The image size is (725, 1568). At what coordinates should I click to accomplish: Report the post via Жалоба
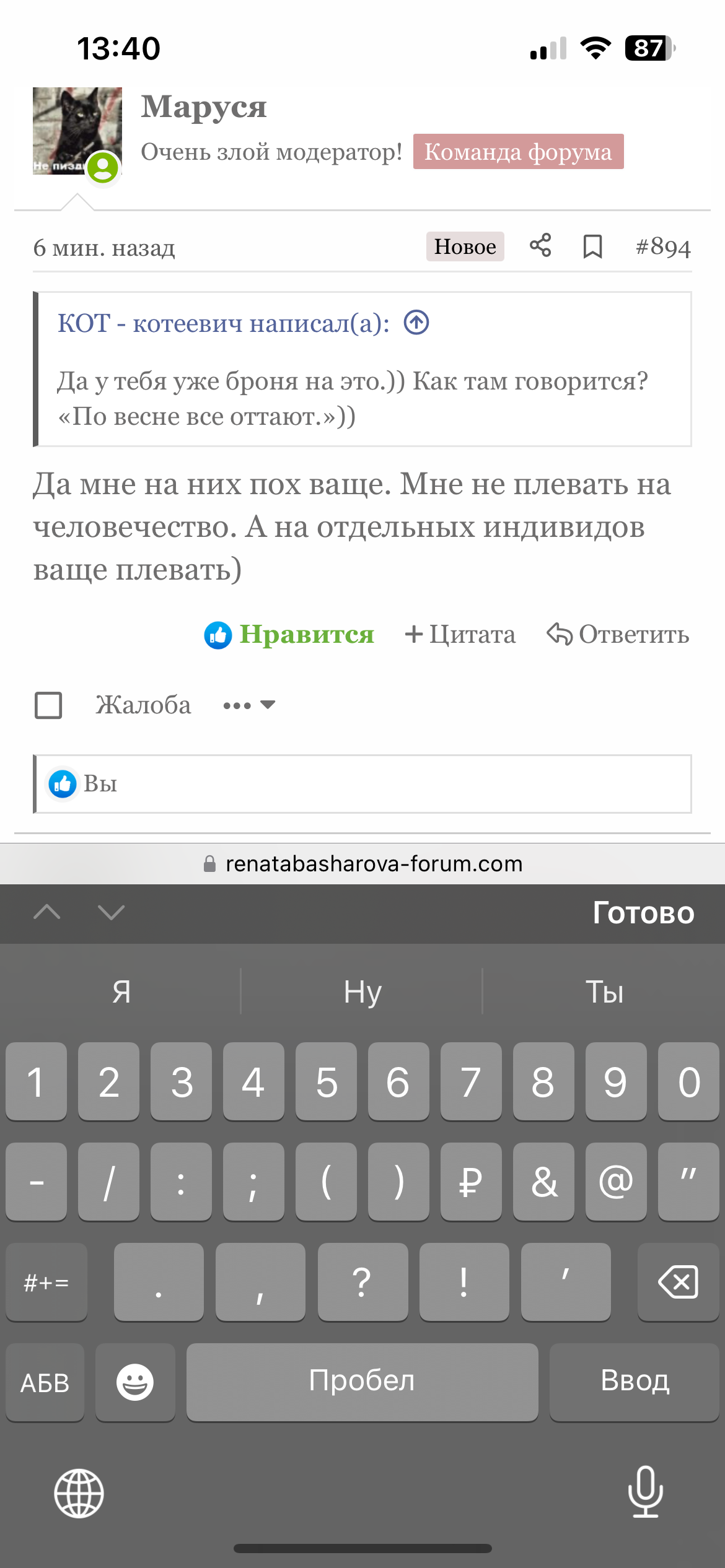[x=143, y=705]
